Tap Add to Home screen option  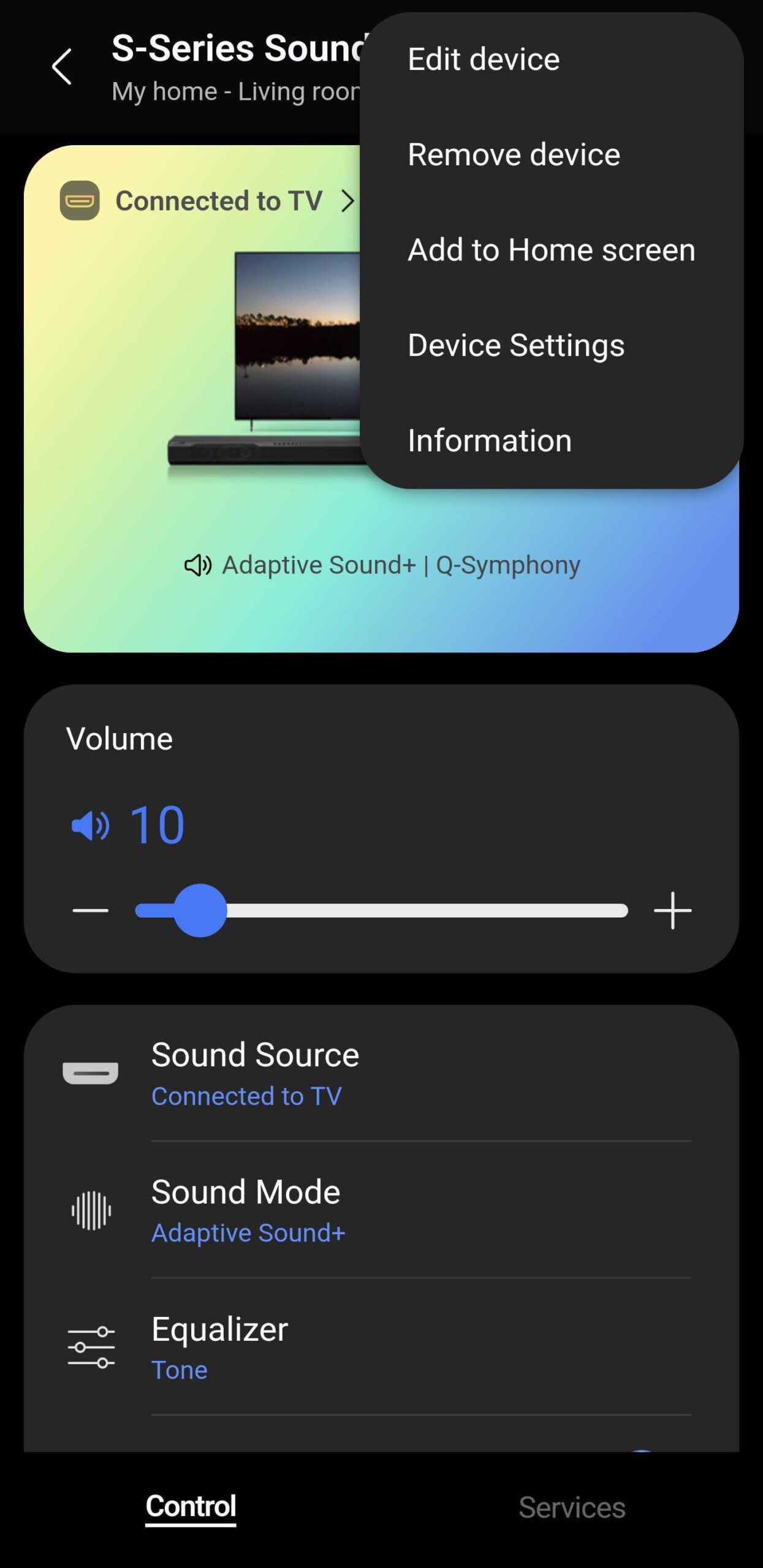(551, 250)
